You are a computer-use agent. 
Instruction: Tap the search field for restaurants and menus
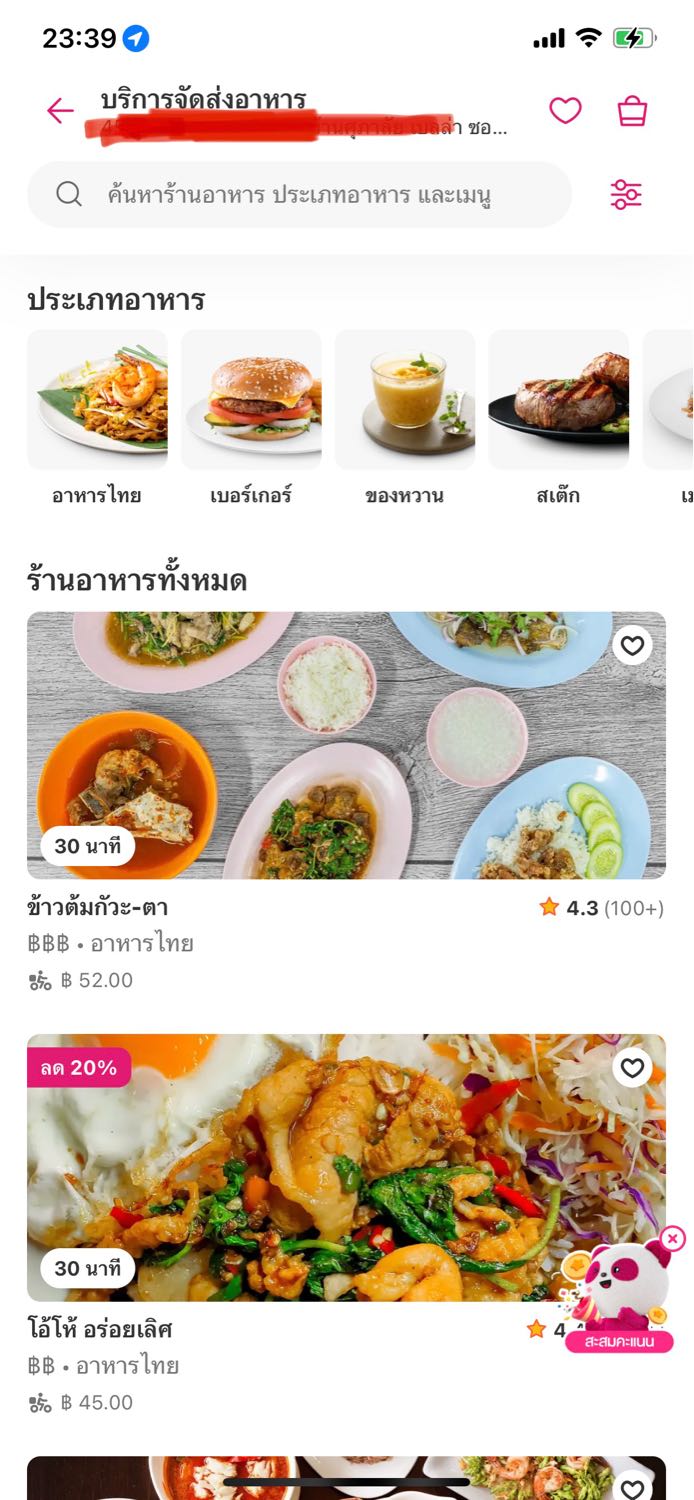(299, 194)
